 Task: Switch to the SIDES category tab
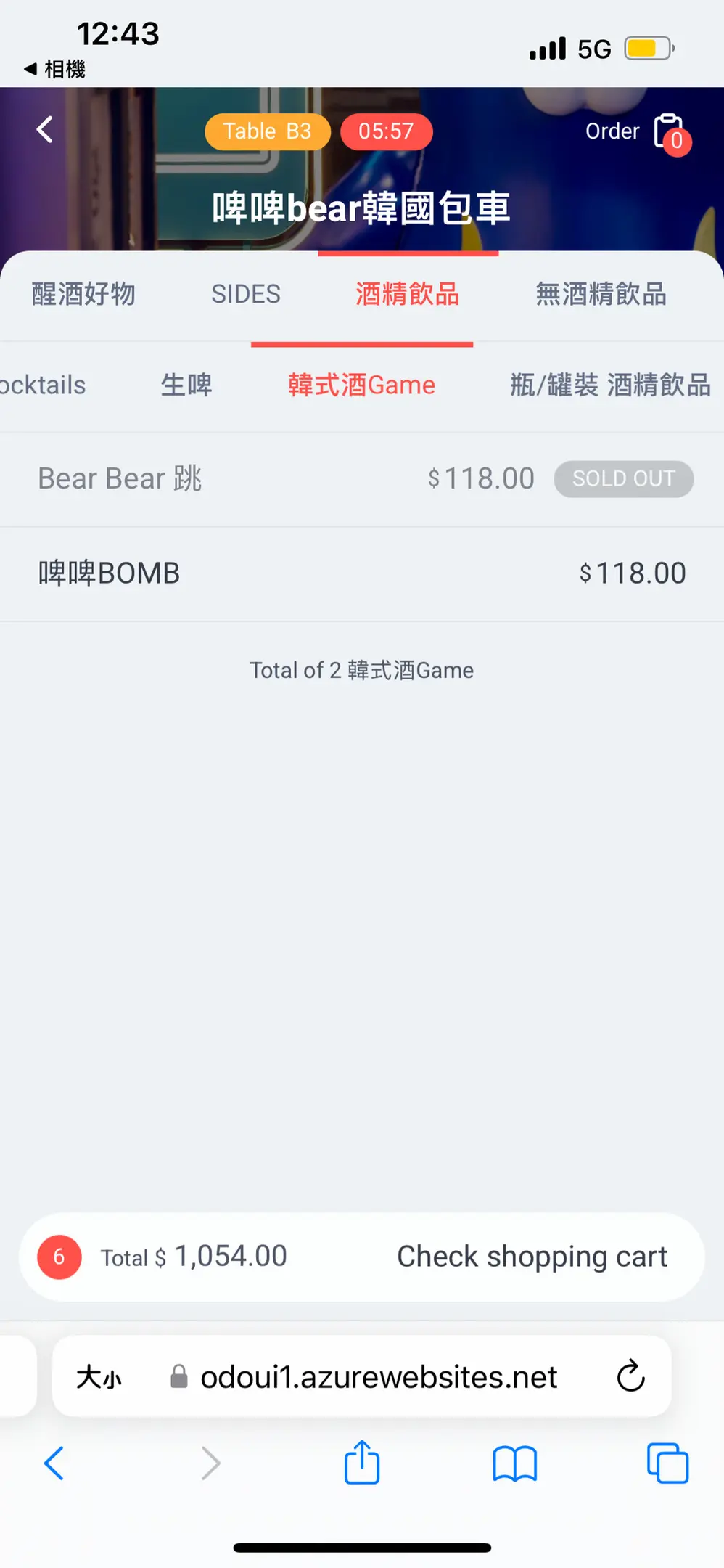[x=245, y=294]
